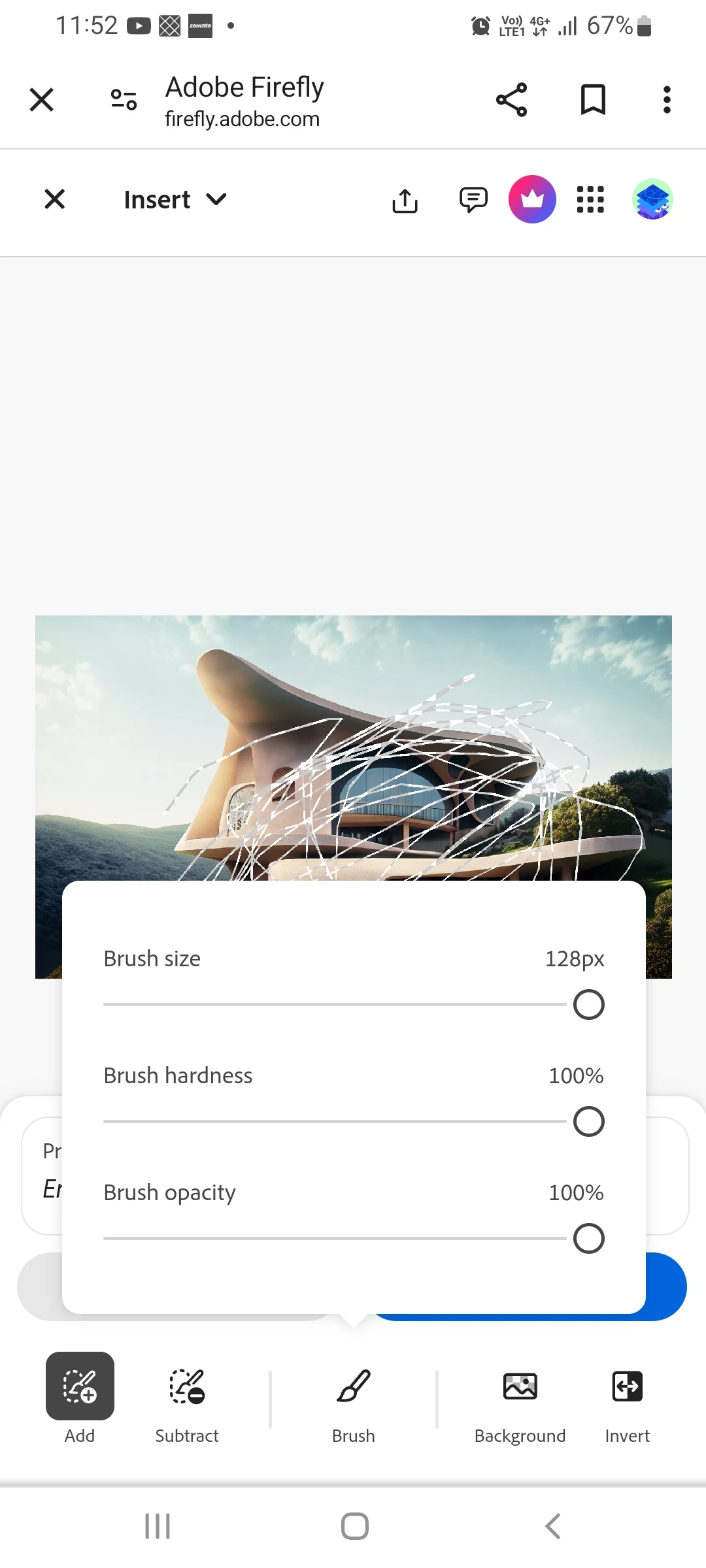This screenshot has width=706, height=1568.
Task: Tap the Brush hardness slider handle
Action: point(588,1122)
